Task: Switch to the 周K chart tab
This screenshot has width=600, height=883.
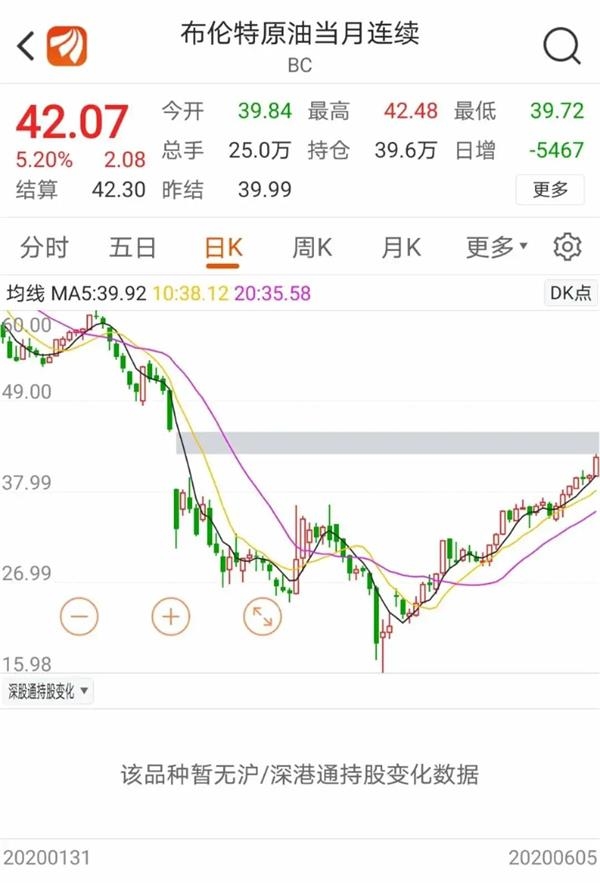Action: (312, 248)
